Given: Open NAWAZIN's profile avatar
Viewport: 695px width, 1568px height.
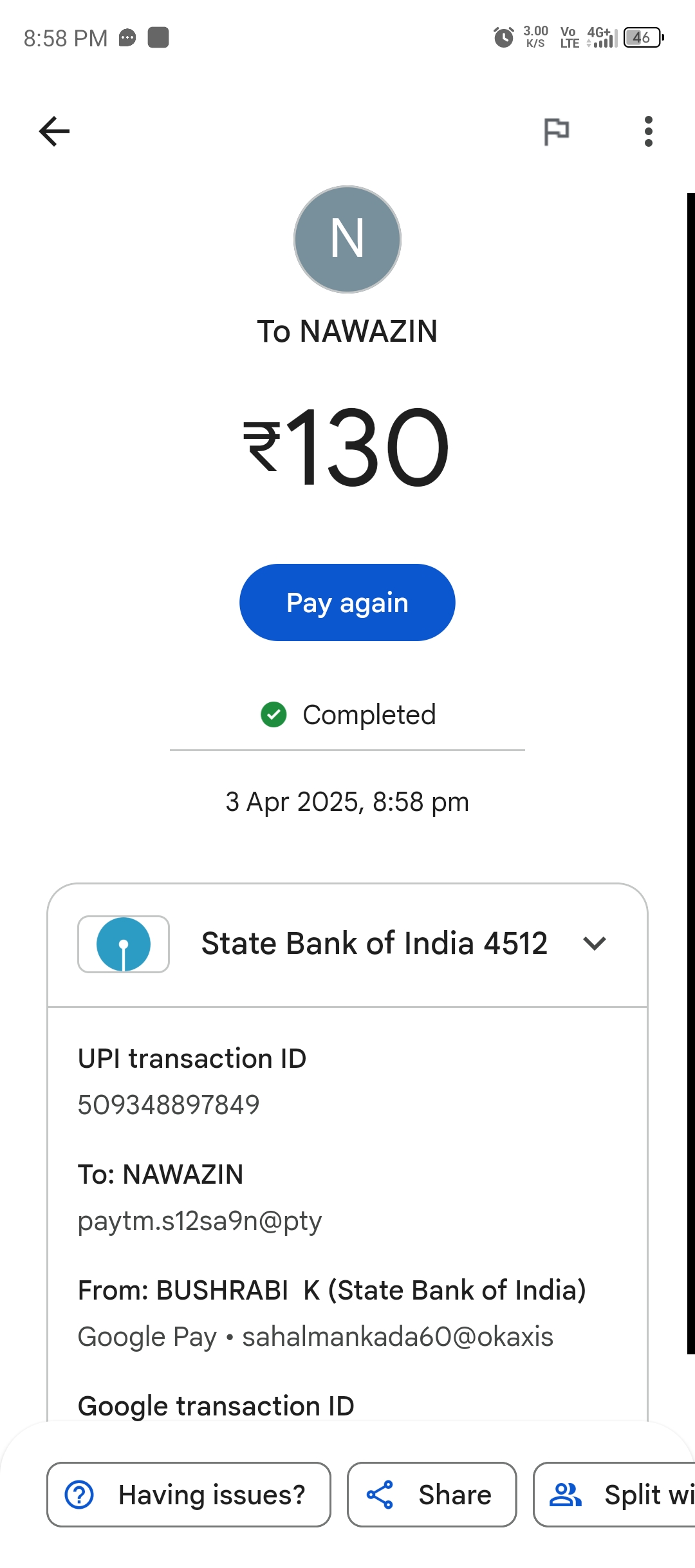Looking at the screenshot, I should pyautogui.click(x=347, y=239).
